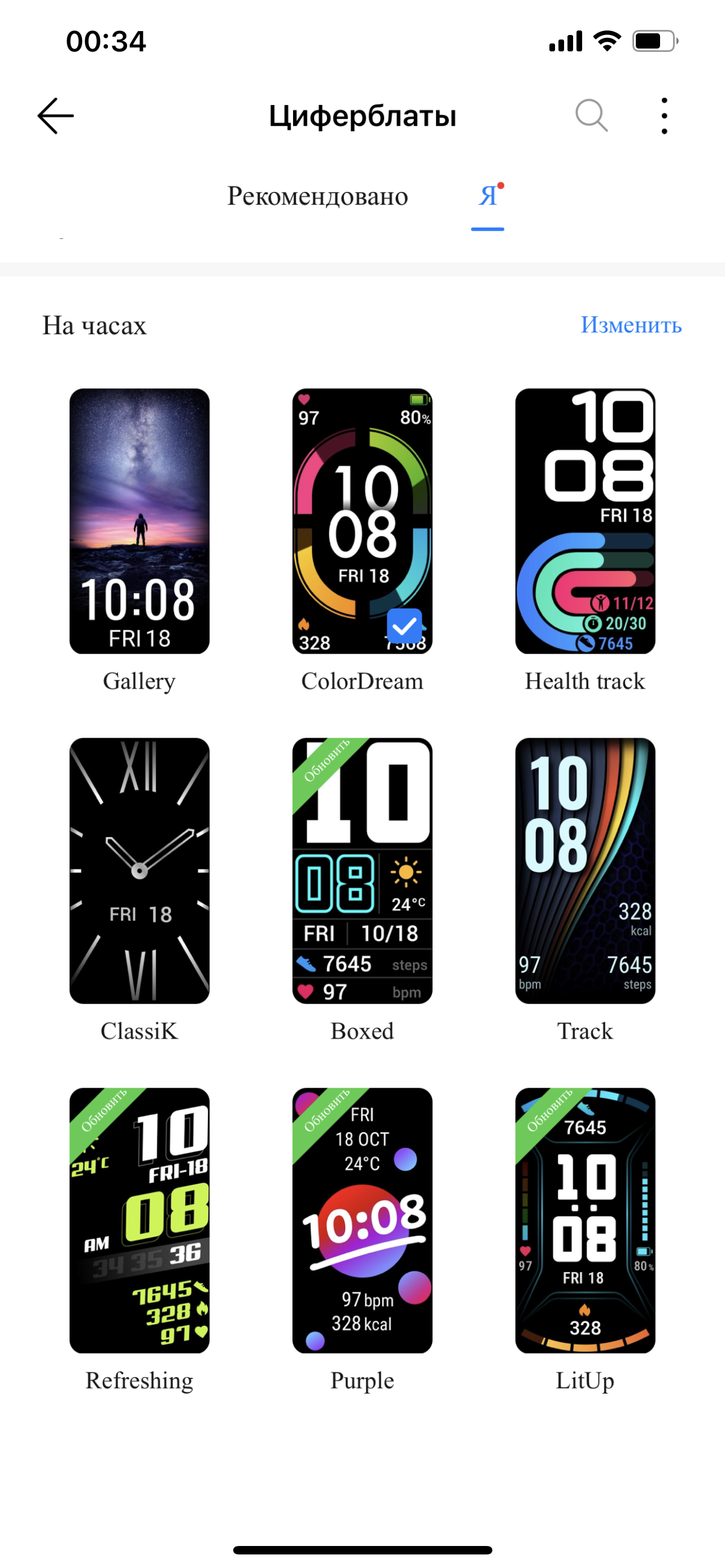Choose the Purple watch face
725x1568 pixels.
(362, 1220)
